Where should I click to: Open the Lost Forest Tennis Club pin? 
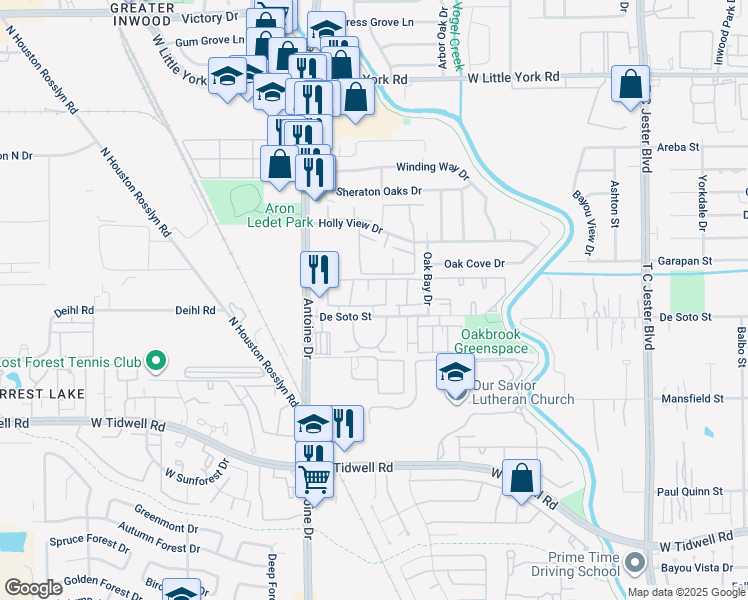[x=156, y=362]
